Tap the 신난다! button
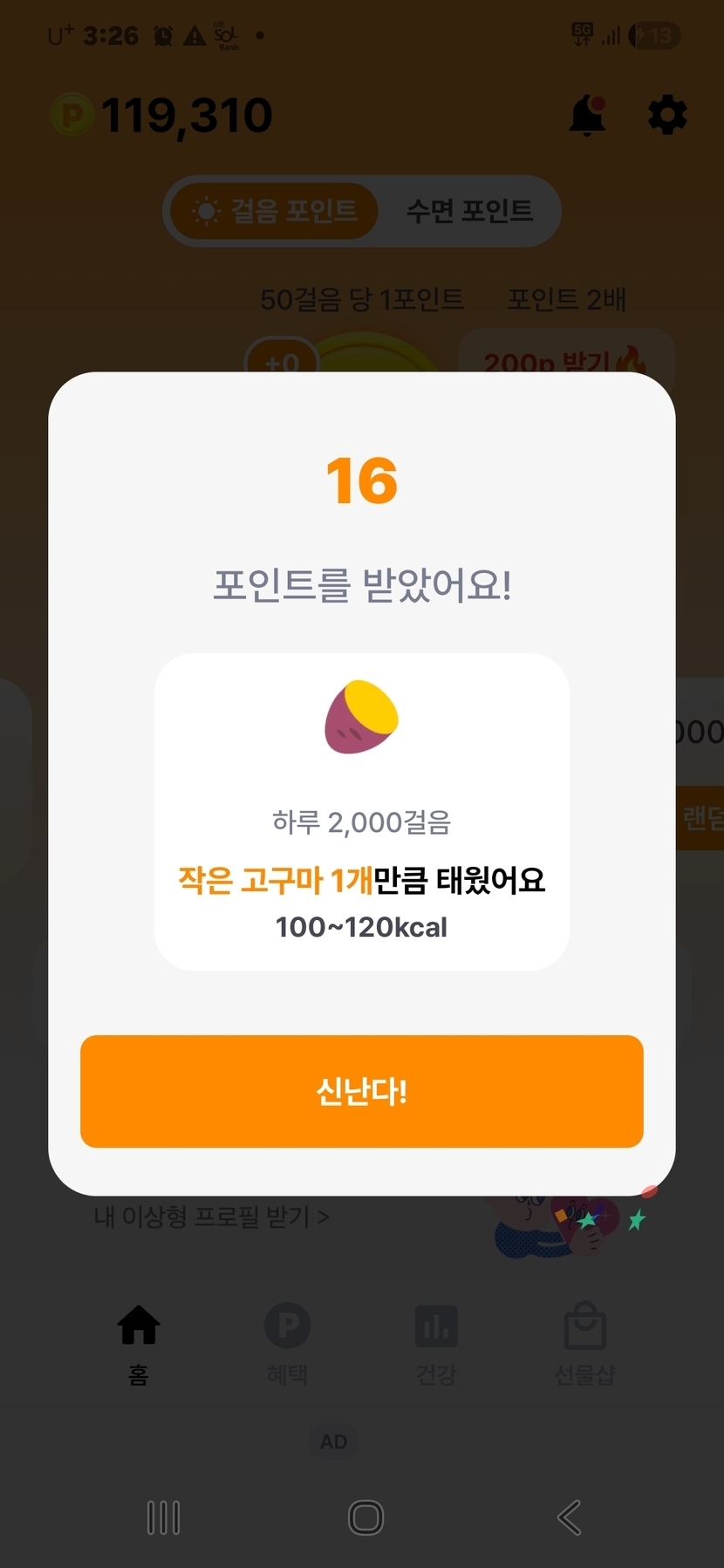 (x=361, y=1090)
